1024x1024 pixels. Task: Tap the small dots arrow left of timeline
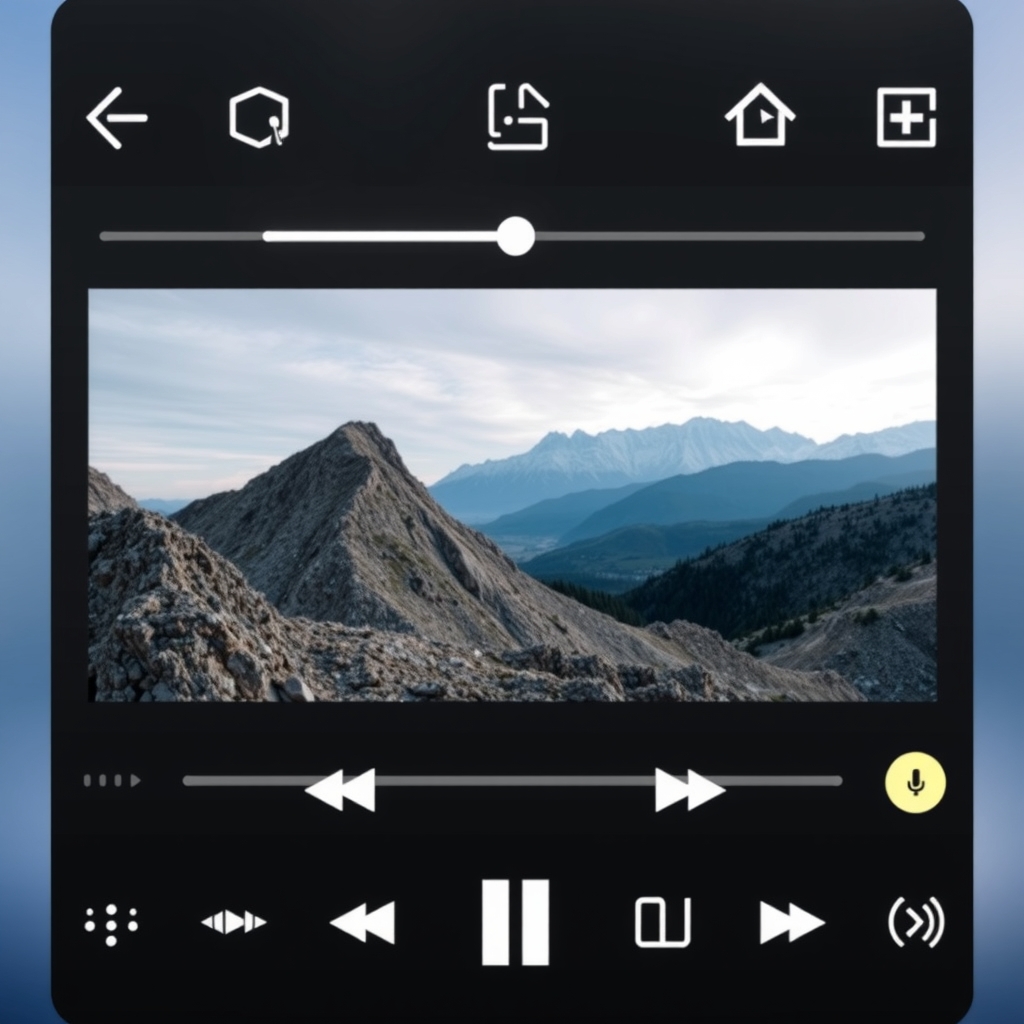tap(112, 781)
